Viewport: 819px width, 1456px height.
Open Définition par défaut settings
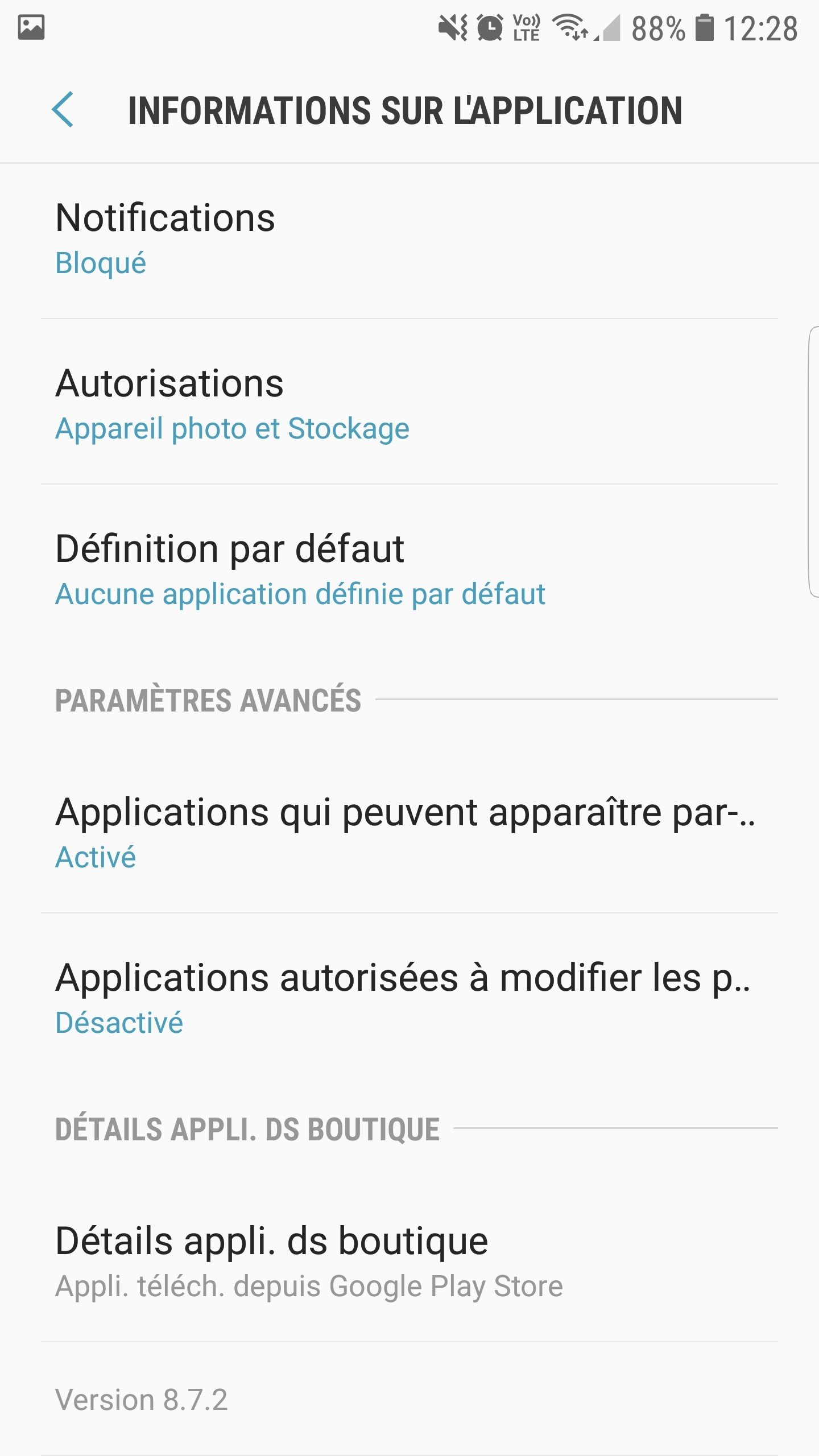tap(409, 570)
